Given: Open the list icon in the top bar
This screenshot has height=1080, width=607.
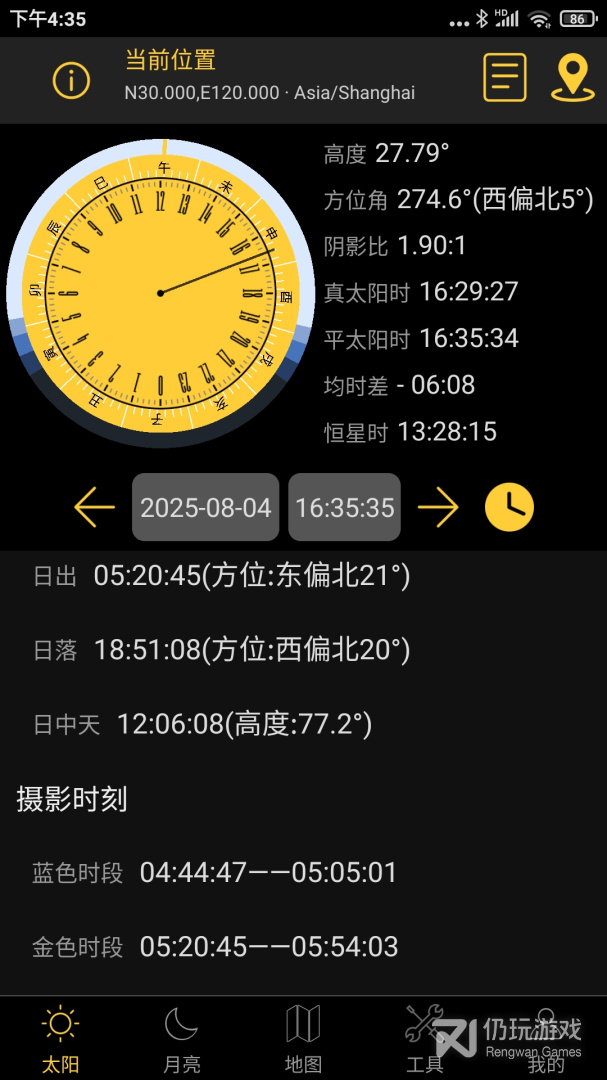Looking at the screenshot, I should pyautogui.click(x=505, y=76).
